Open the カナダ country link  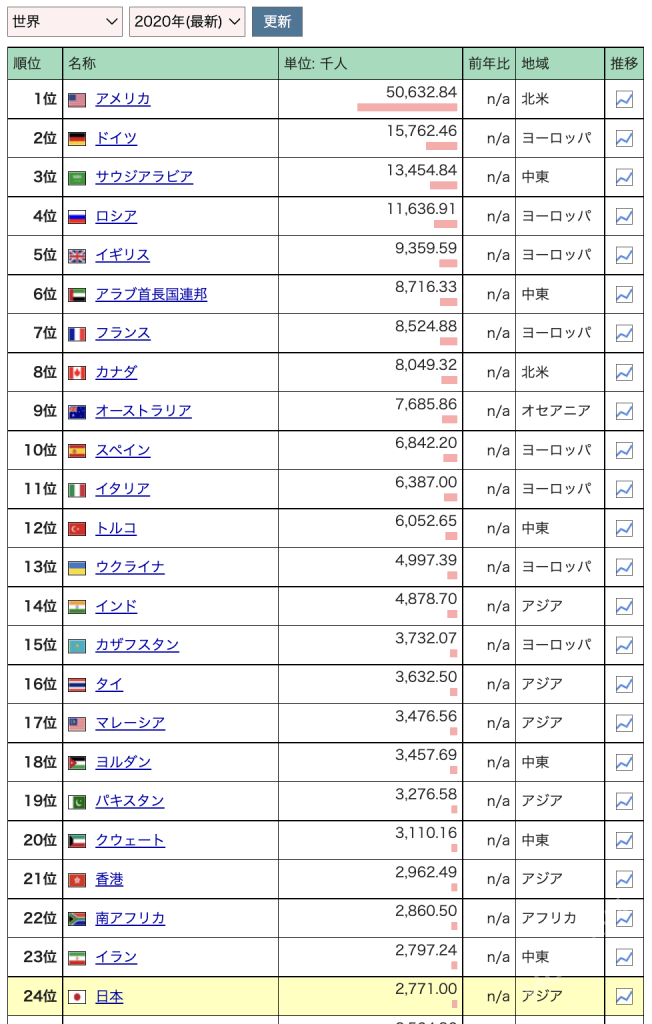click(116, 372)
